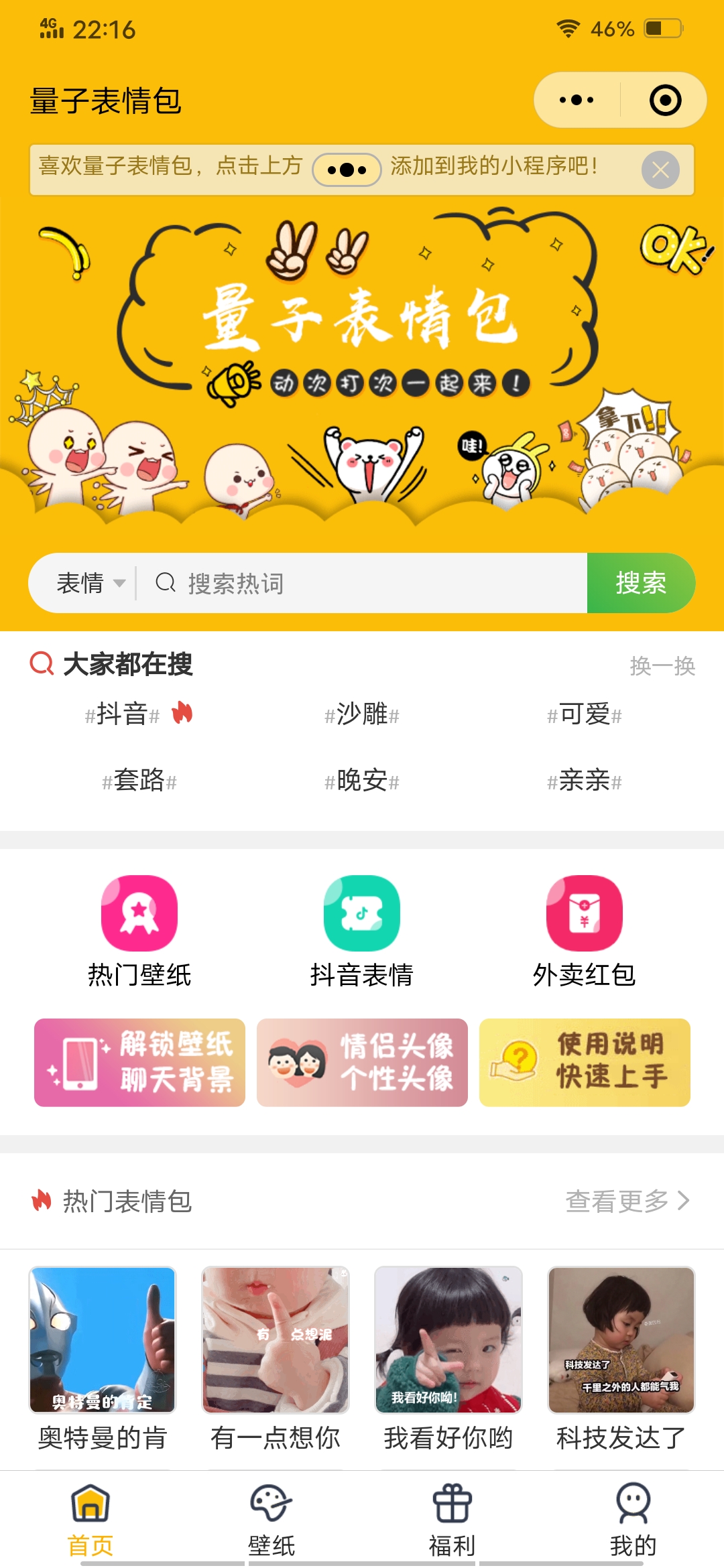Open the 热门壁纸 shortcut
The height and width of the screenshot is (1568, 724).
[139, 931]
